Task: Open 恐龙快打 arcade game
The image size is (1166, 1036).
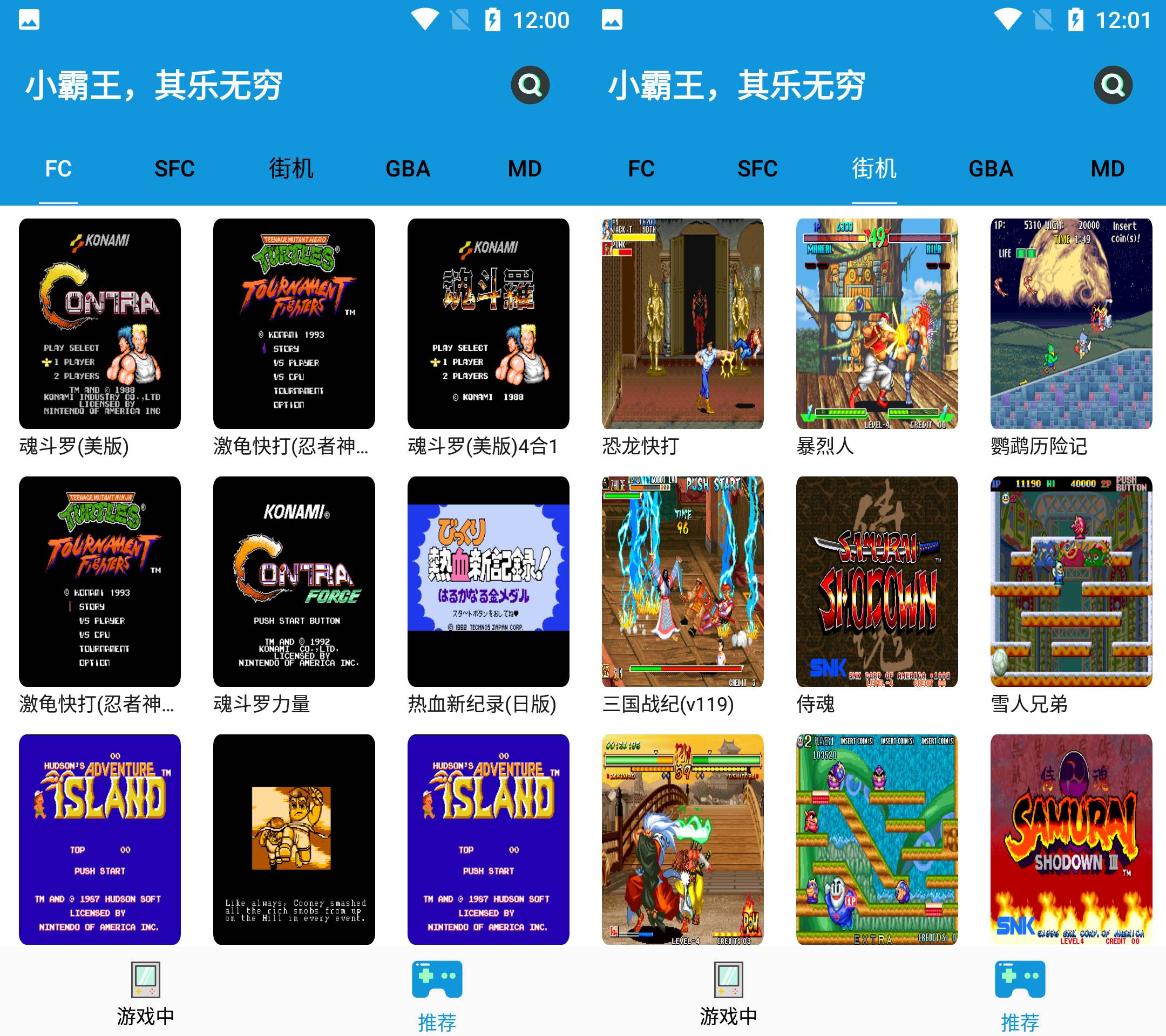Action: click(x=682, y=323)
